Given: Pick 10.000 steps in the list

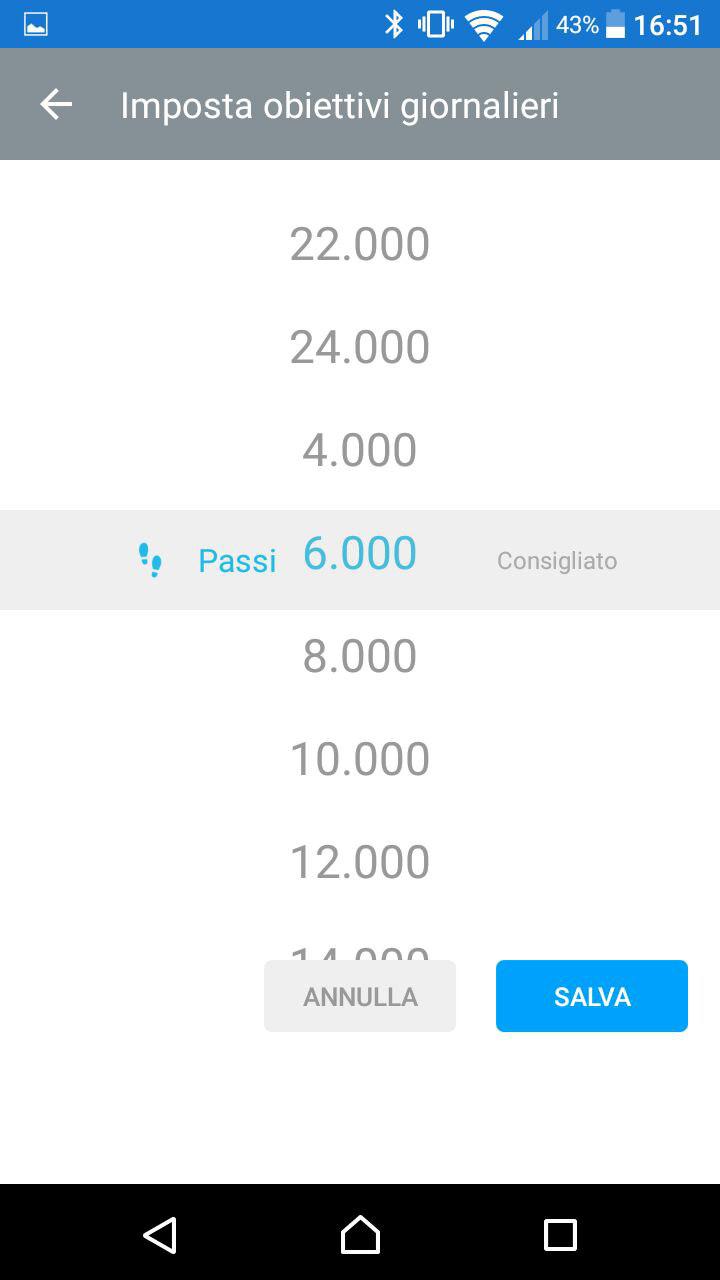Looking at the screenshot, I should (360, 759).
